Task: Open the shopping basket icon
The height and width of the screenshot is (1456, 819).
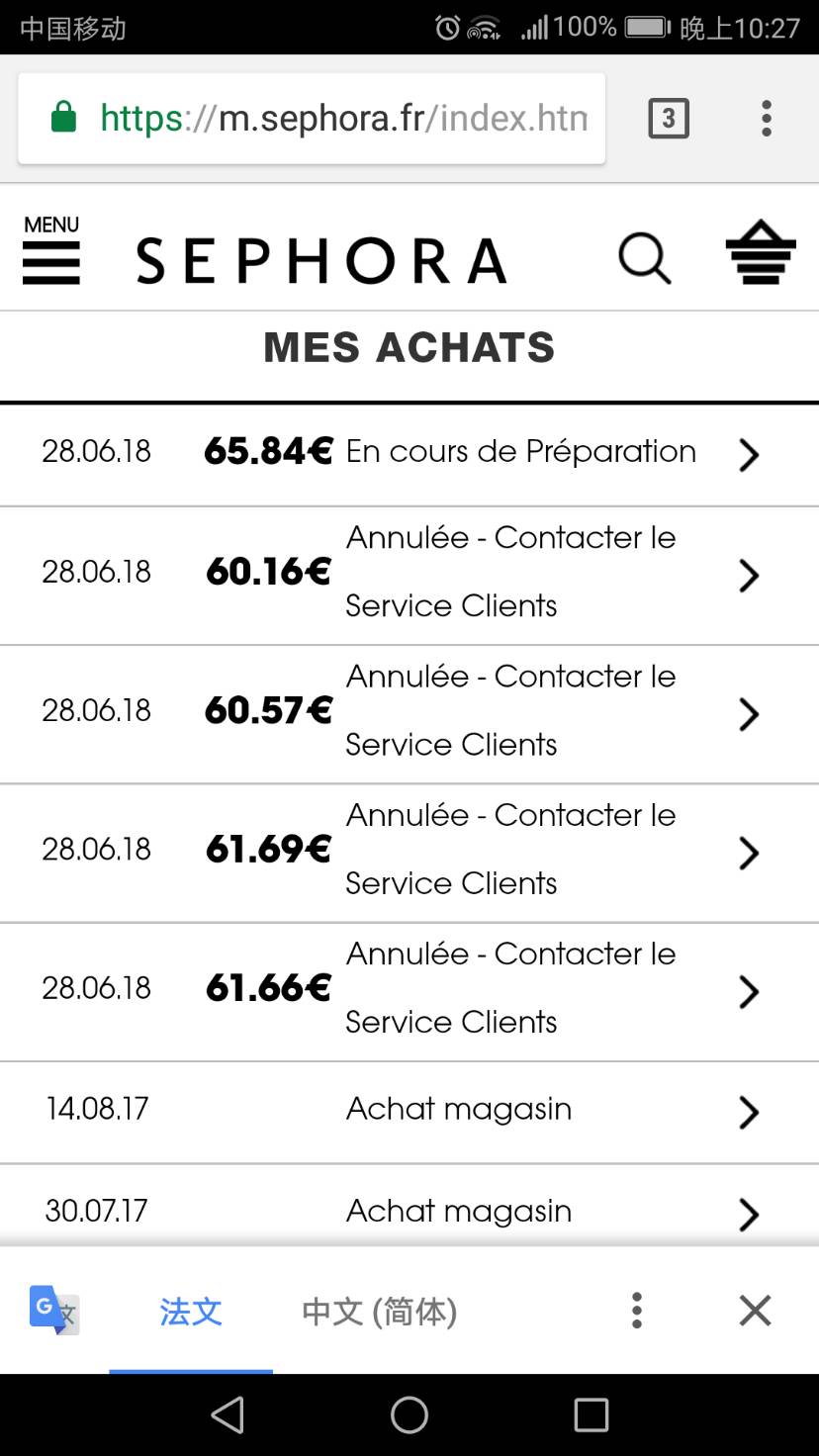Action: (761, 252)
